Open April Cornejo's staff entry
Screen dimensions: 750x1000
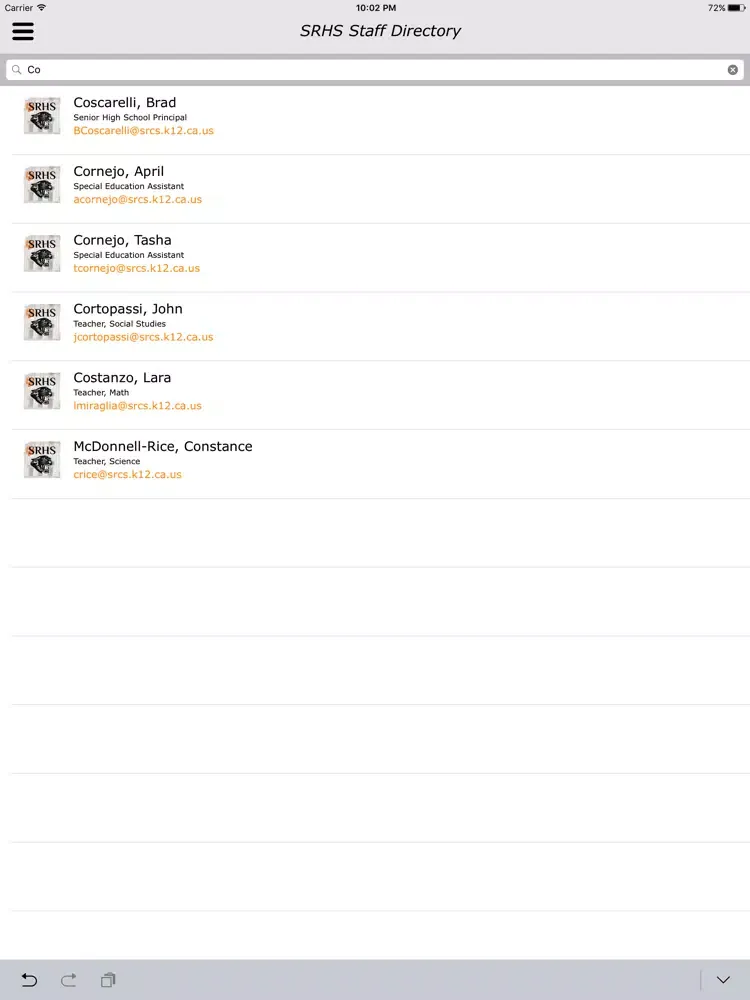click(x=119, y=172)
